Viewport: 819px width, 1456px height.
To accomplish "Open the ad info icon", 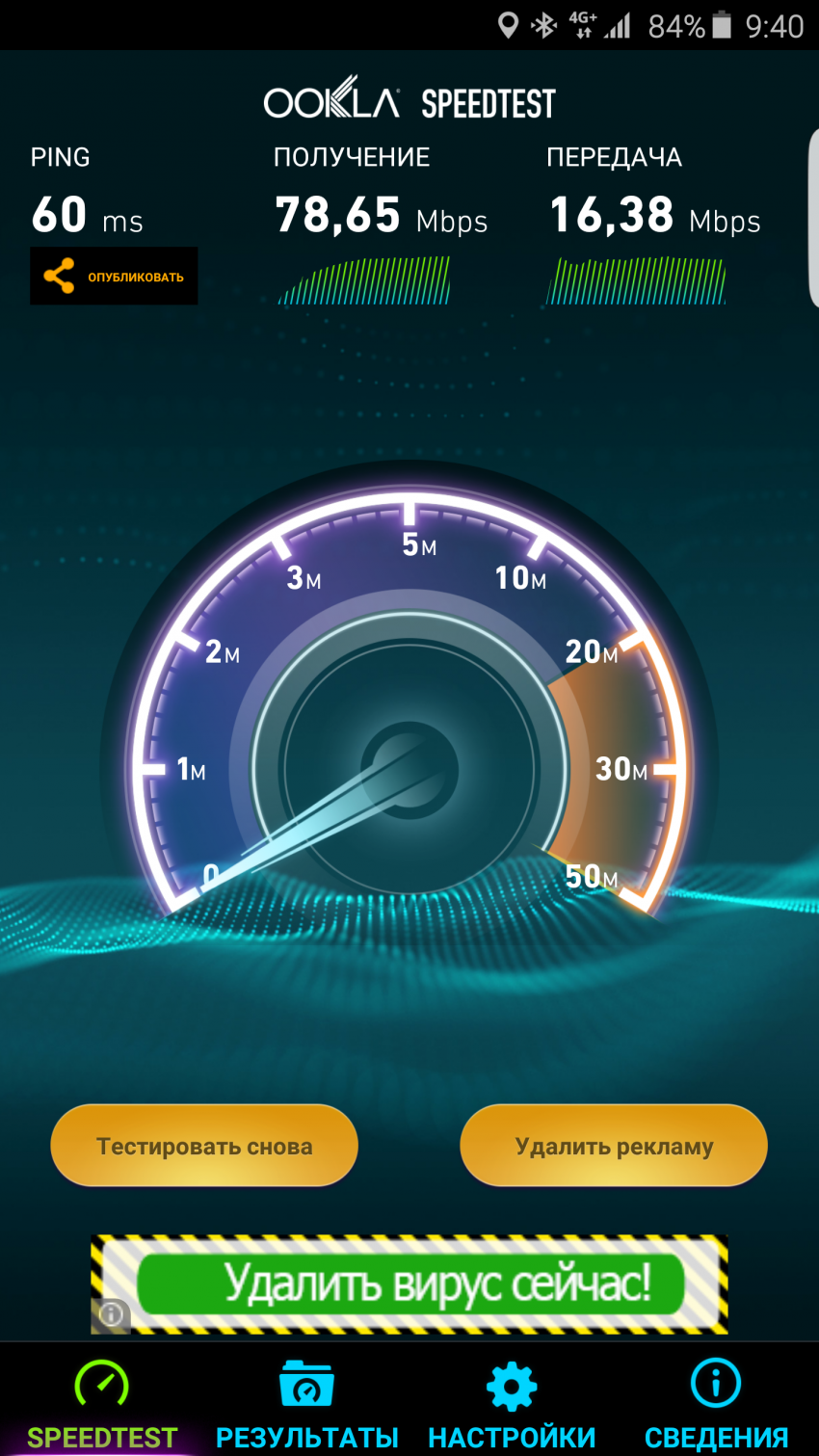I will tap(111, 1313).
